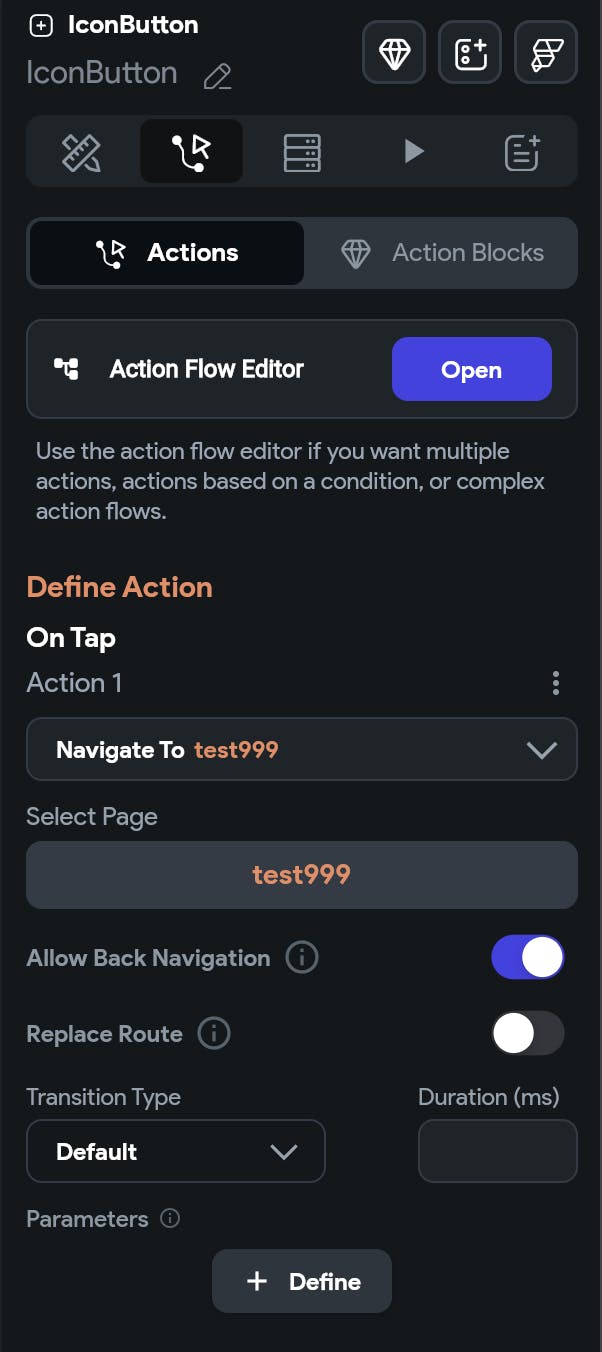Expand the Transition Type dropdown

pyautogui.click(x=176, y=1151)
